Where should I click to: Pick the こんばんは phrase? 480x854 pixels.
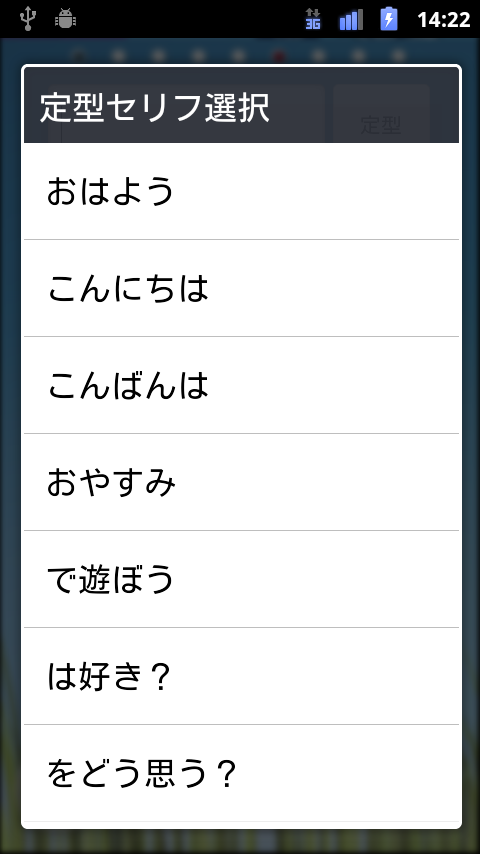(241, 385)
